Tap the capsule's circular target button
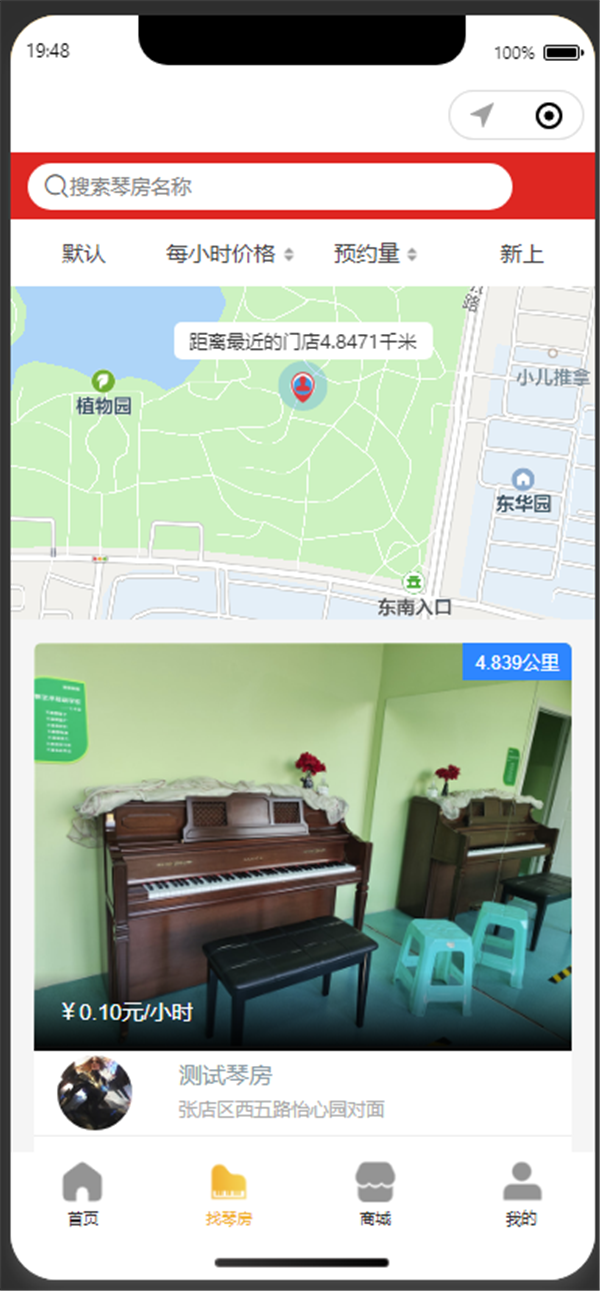The width and height of the screenshot is (600, 1291). (548, 116)
